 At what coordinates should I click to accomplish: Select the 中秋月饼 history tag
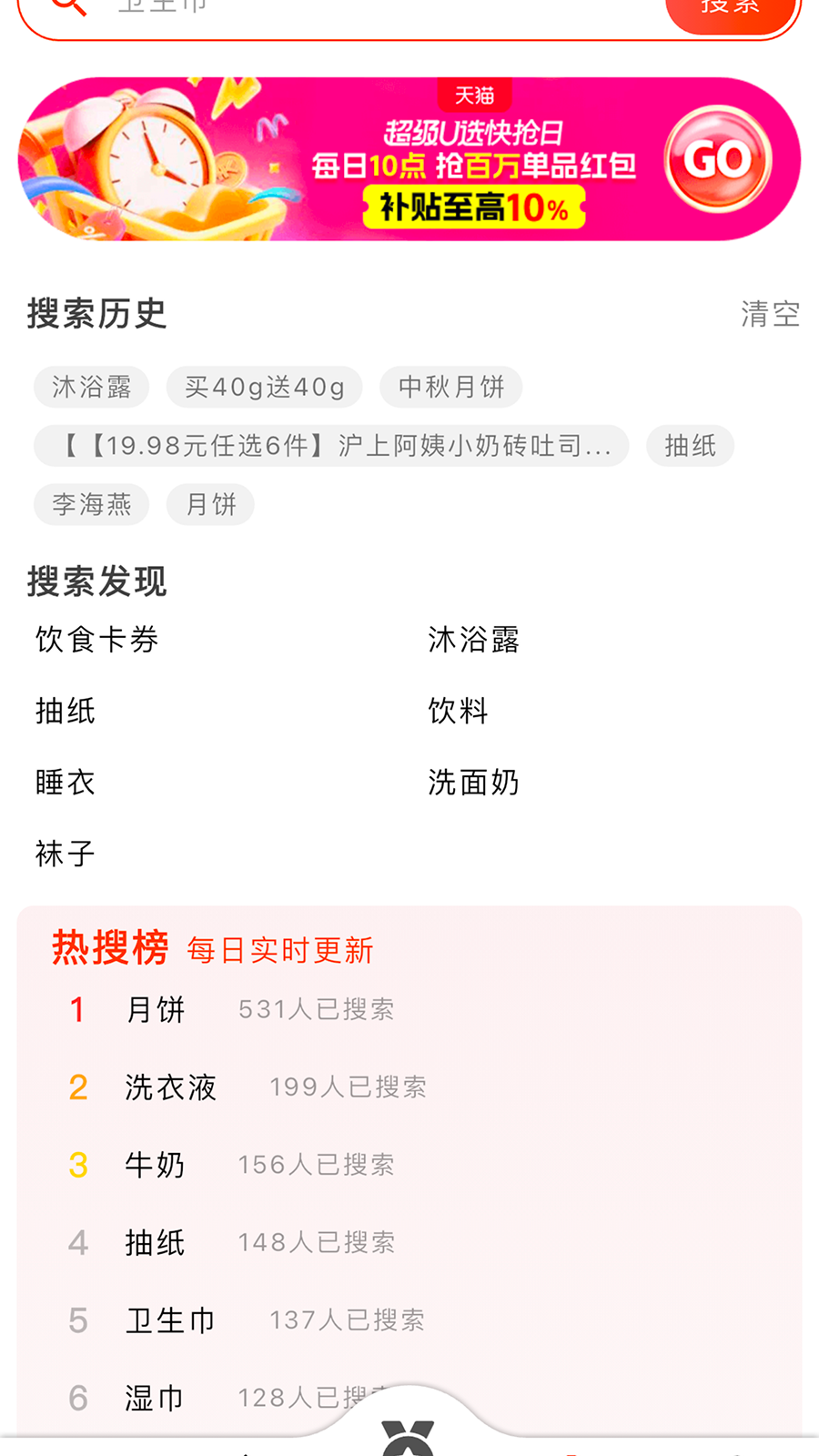451,387
